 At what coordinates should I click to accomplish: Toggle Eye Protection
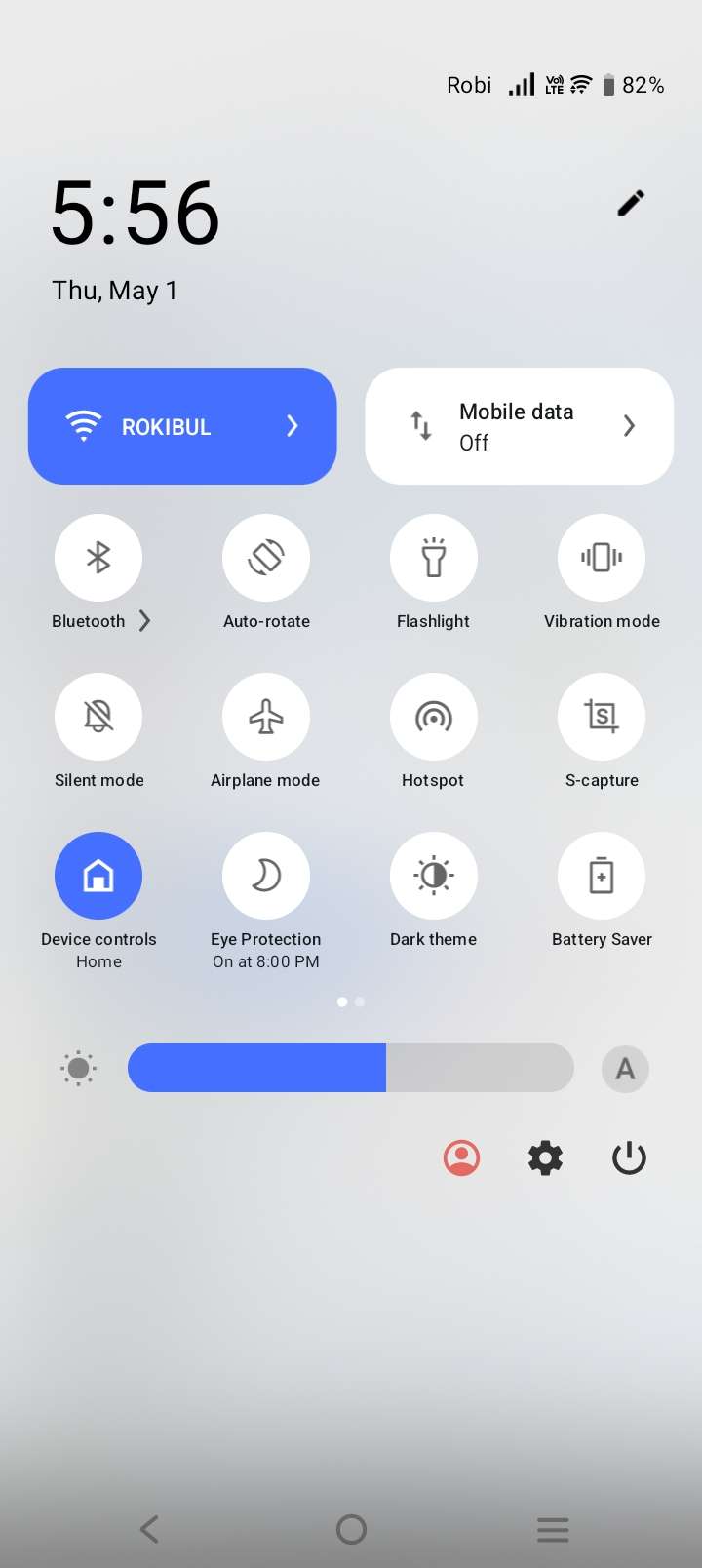pos(266,876)
